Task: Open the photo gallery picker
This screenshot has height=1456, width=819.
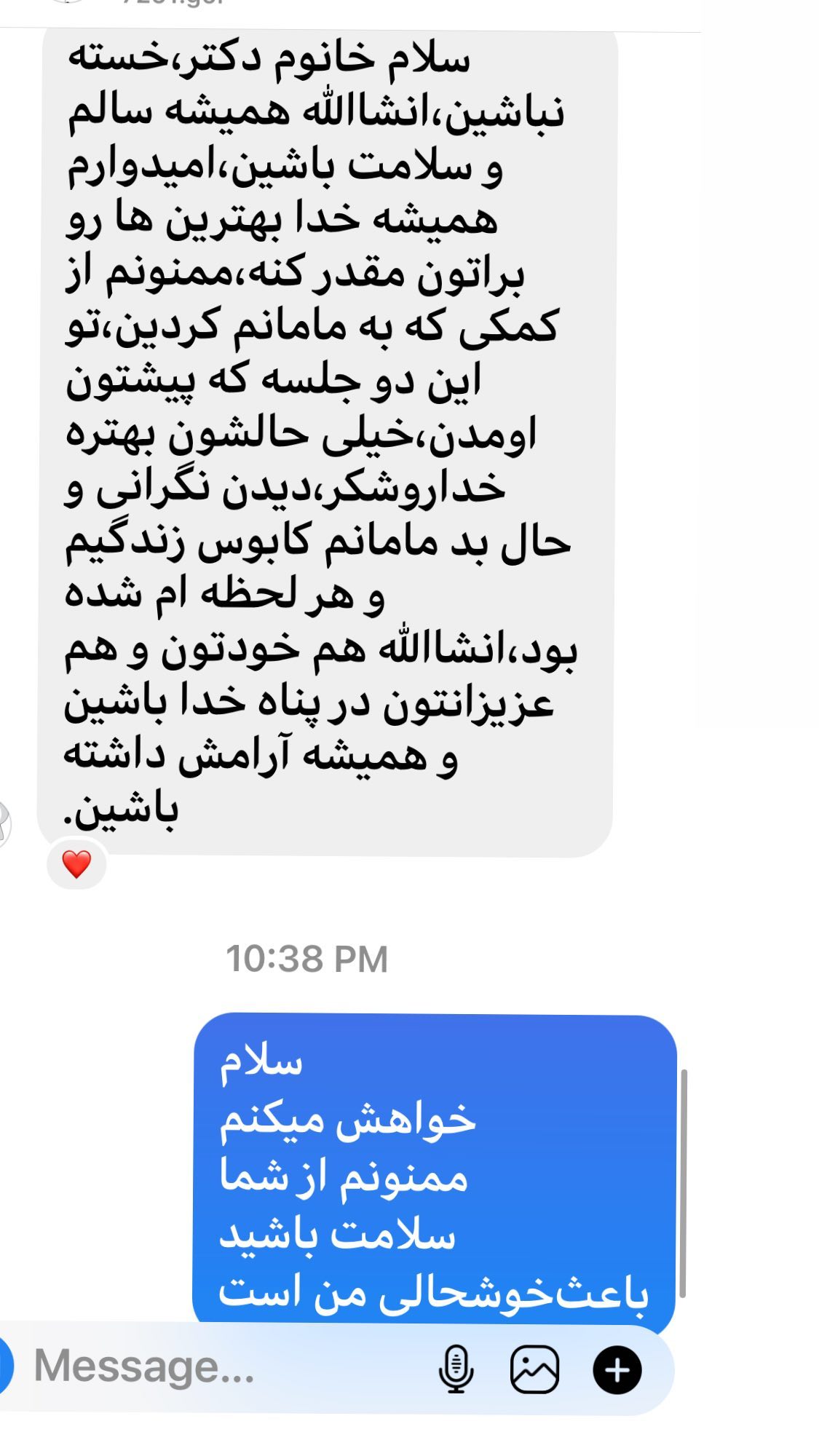Action: pyautogui.click(x=535, y=1369)
